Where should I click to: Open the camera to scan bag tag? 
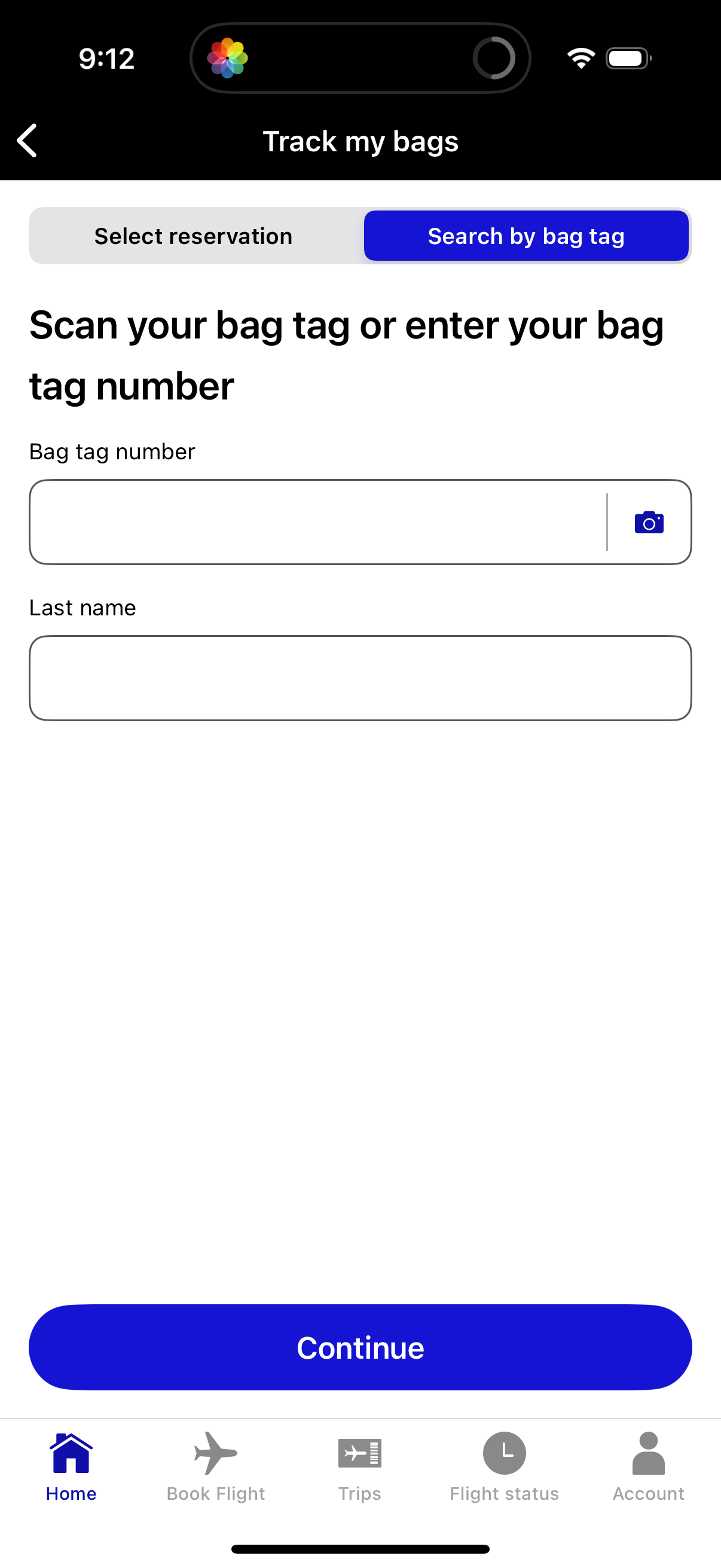(x=649, y=521)
